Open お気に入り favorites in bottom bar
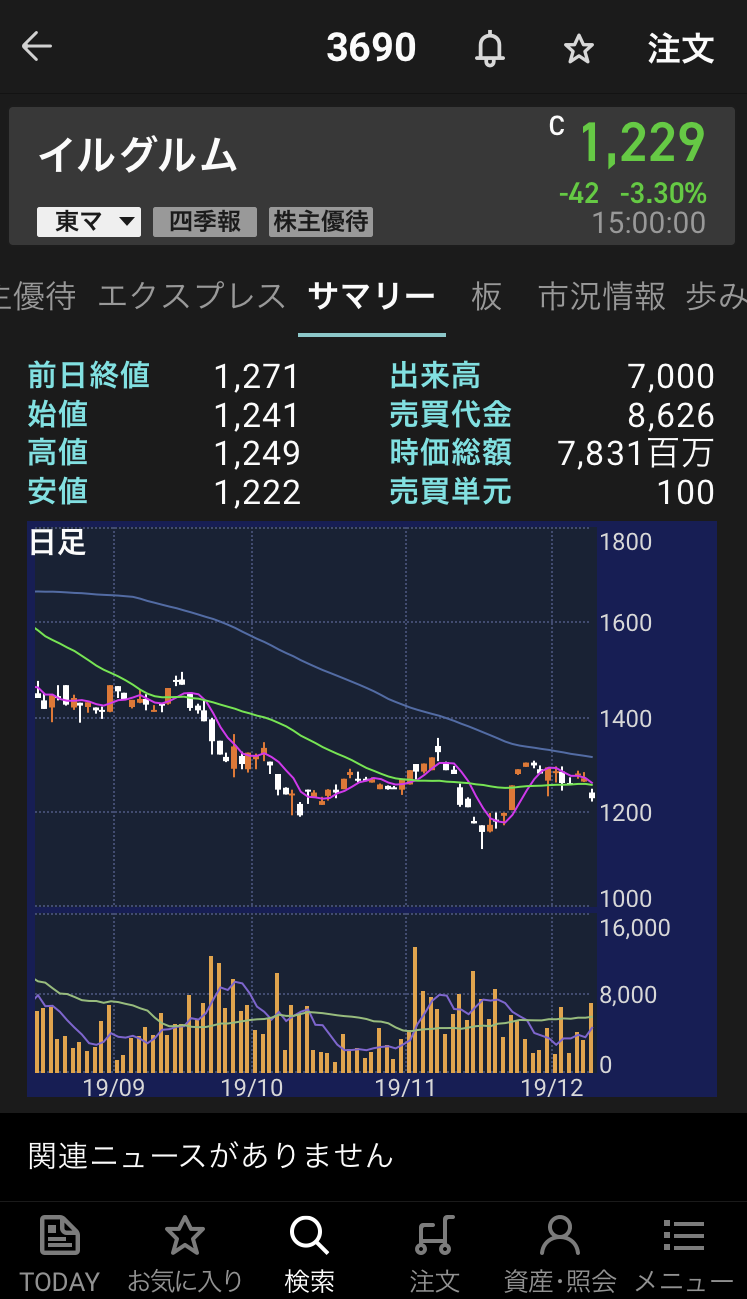 point(185,1251)
